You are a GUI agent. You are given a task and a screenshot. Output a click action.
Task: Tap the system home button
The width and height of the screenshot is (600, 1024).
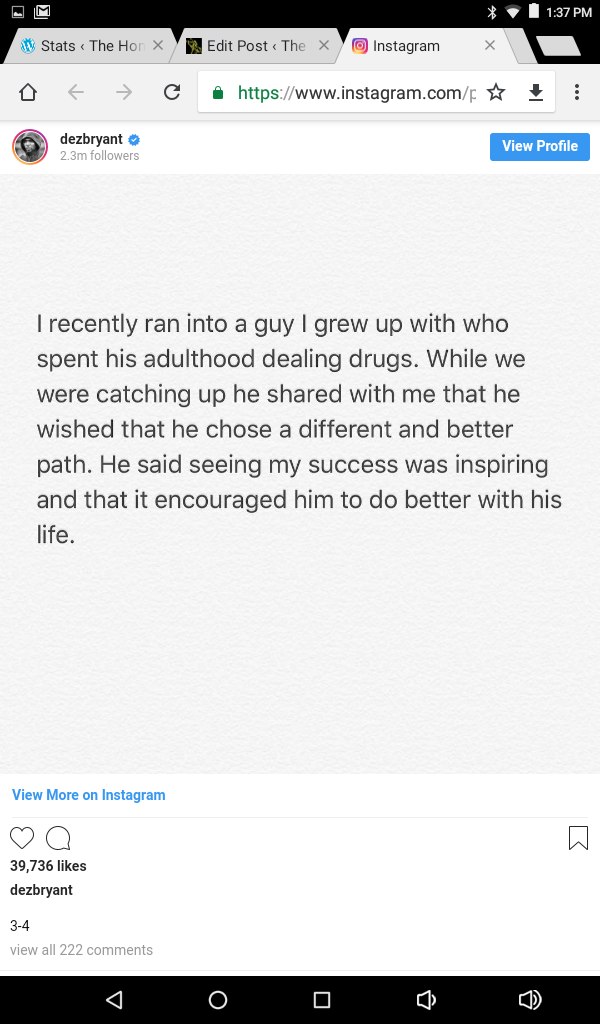point(218,1000)
